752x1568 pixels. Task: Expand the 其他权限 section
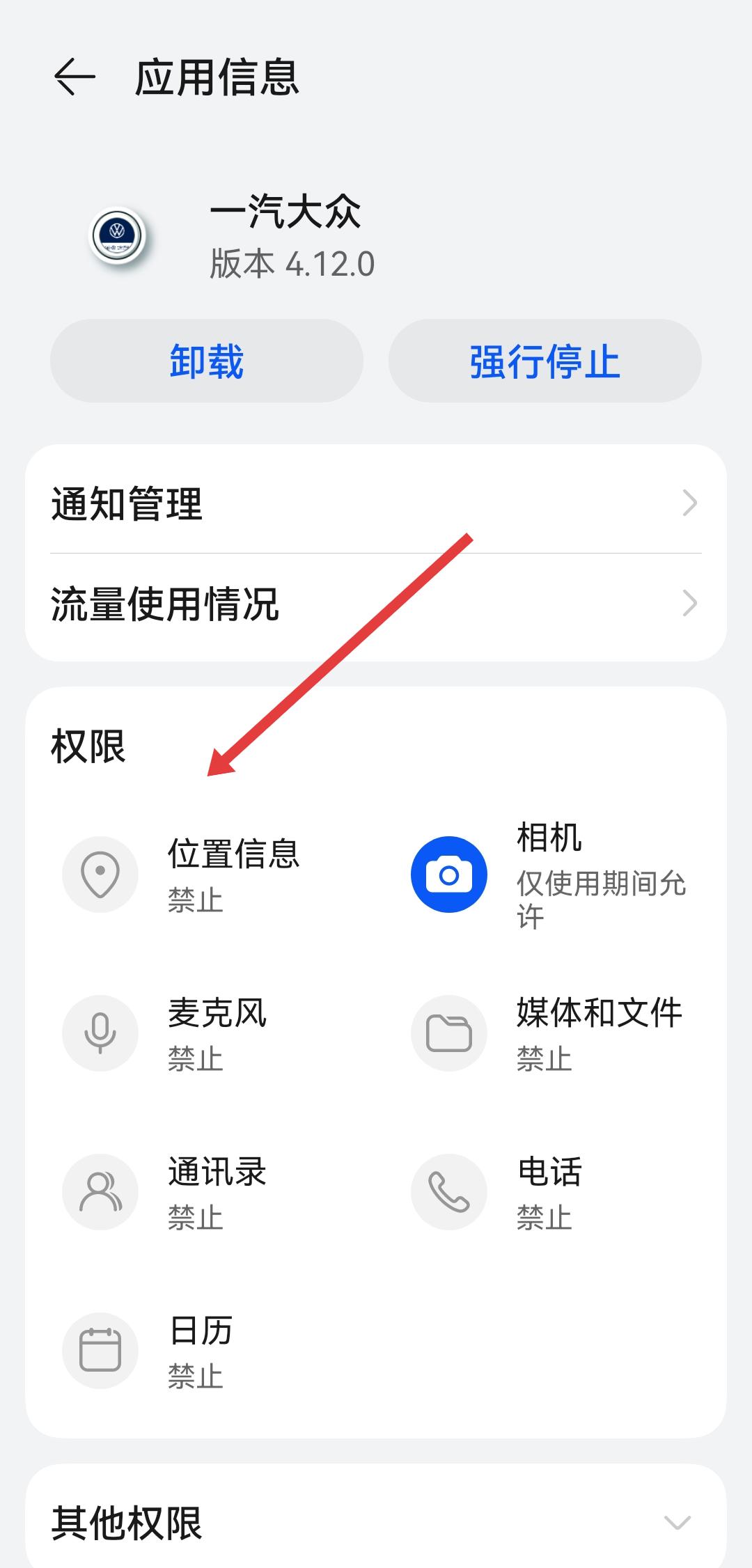pos(376,1523)
